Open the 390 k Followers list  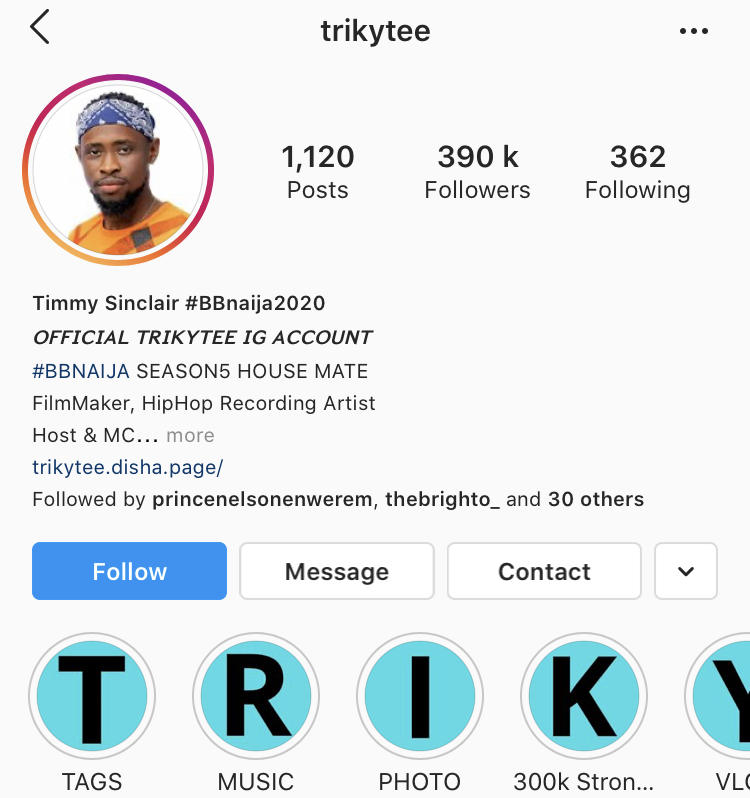click(x=477, y=172)
